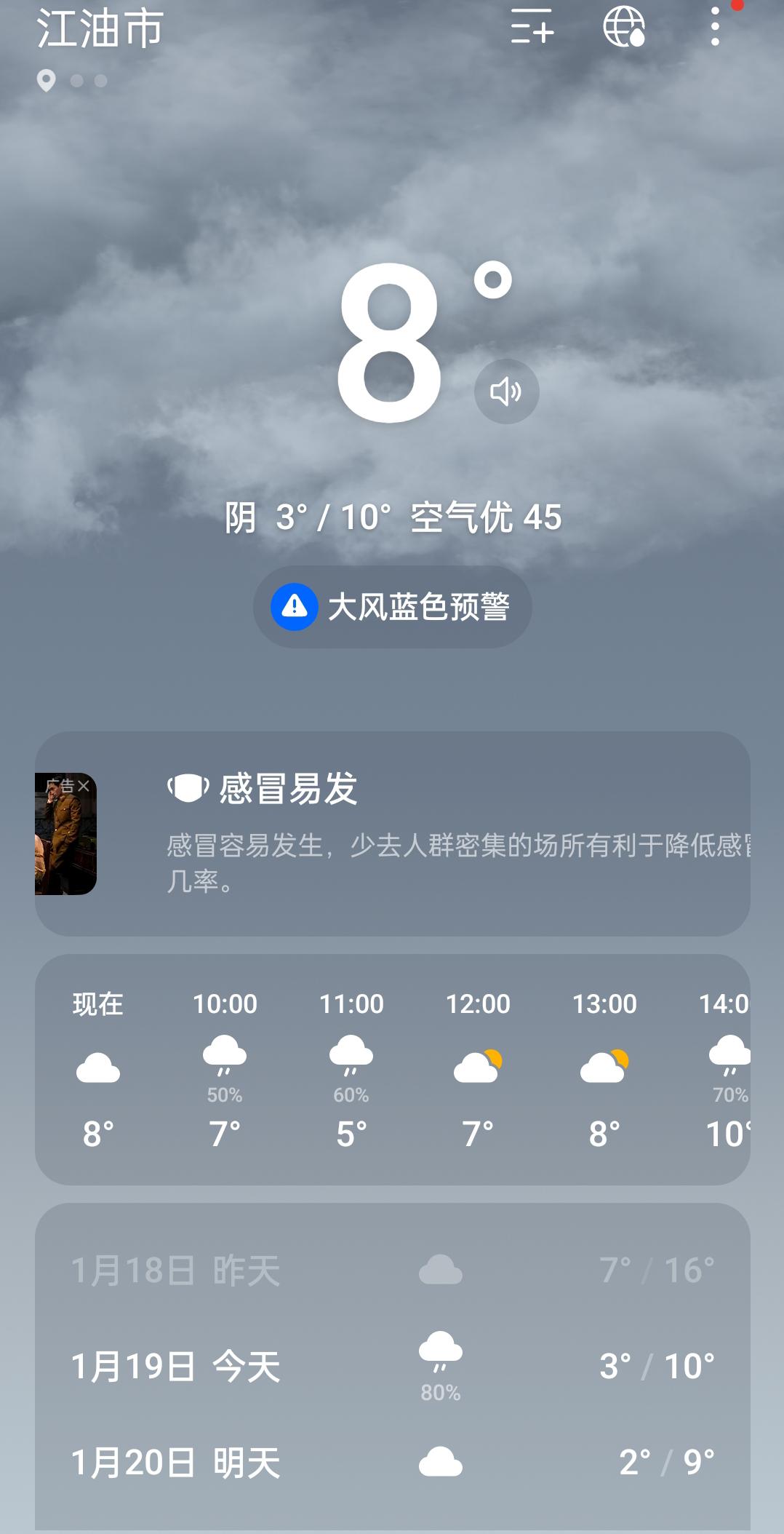784x1534 pixels.
Task: Open 空气优 45 air quality details
Action: pos(486,517)
